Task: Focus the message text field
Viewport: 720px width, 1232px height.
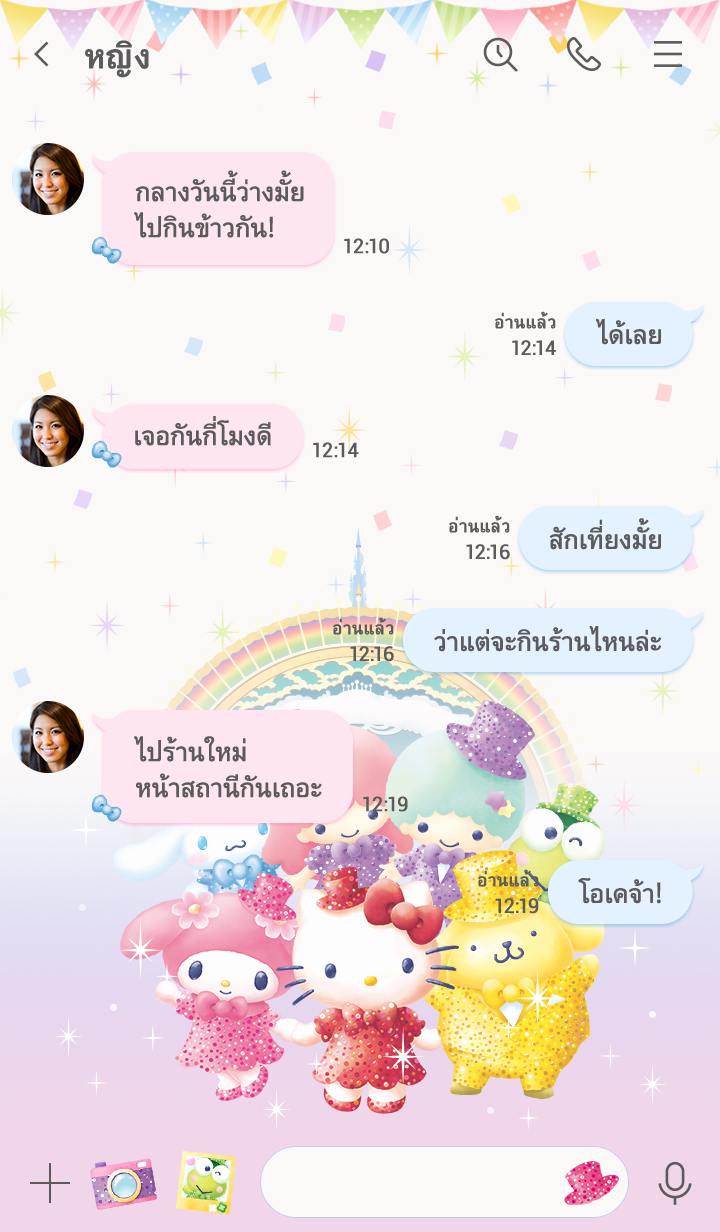Action: click(410, 1183)
